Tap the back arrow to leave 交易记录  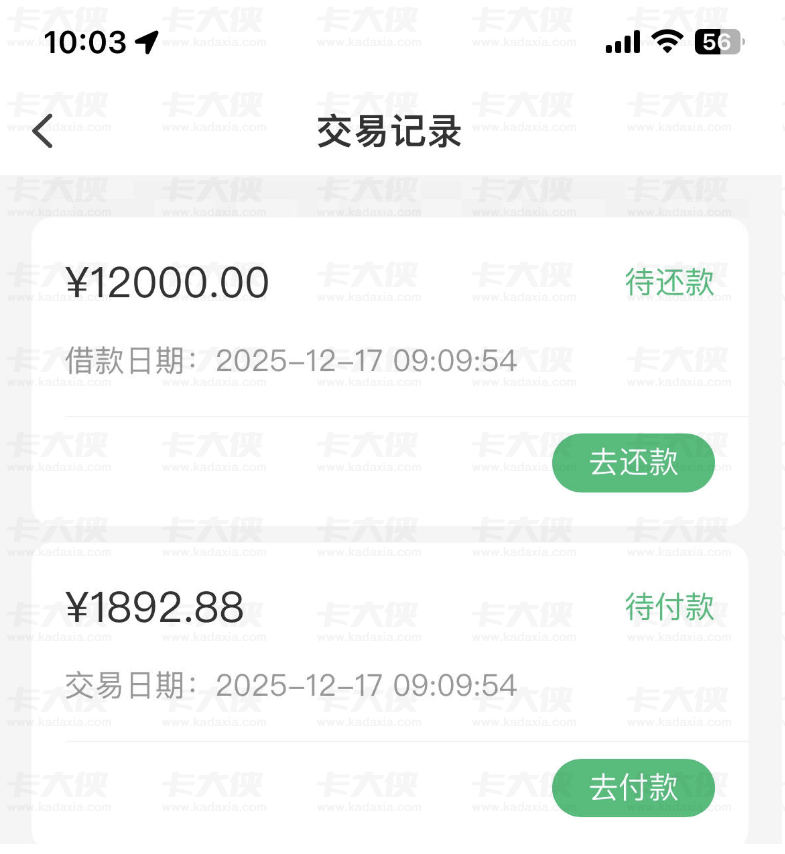click(40, 131)
